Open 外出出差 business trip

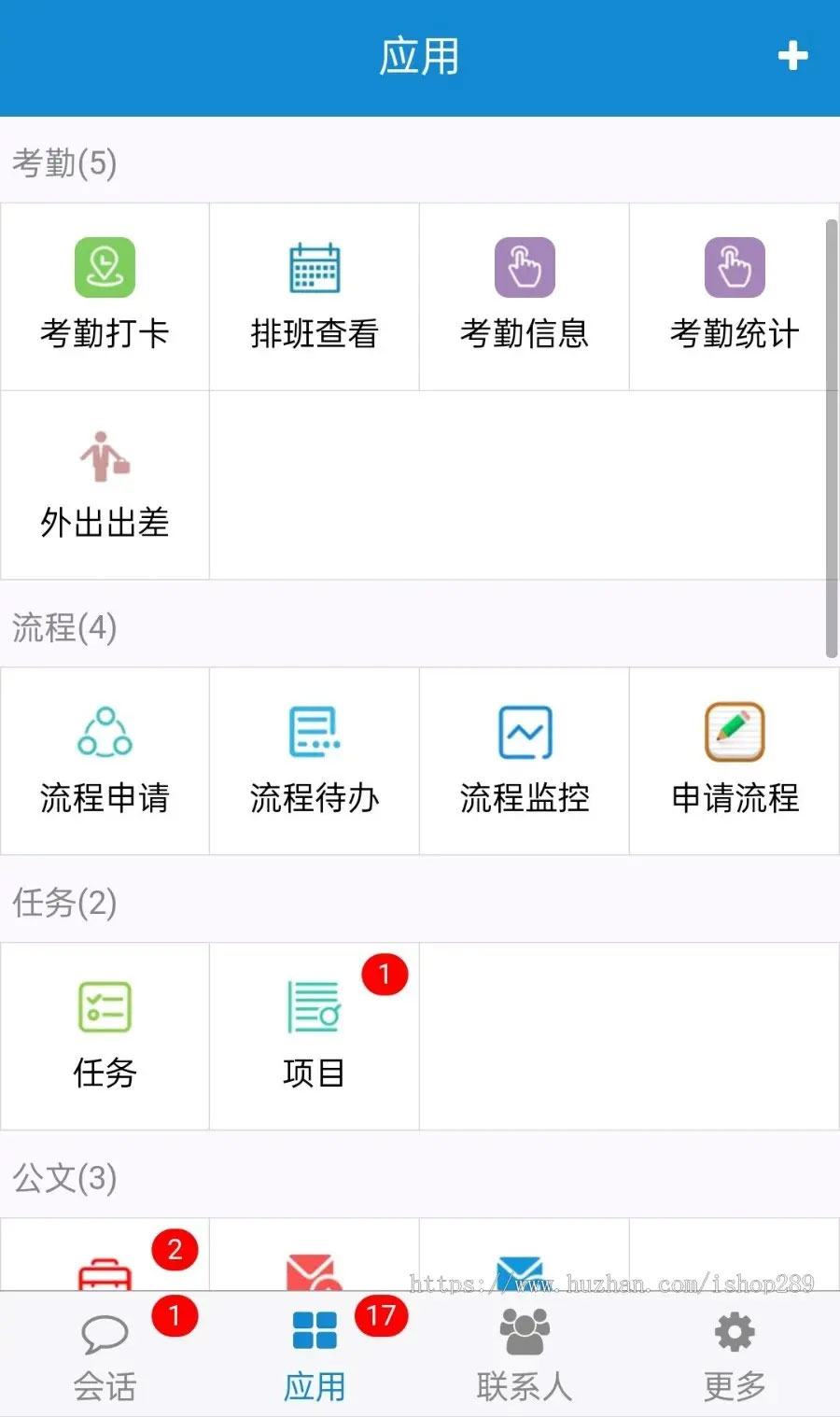(x=105, y=485)
